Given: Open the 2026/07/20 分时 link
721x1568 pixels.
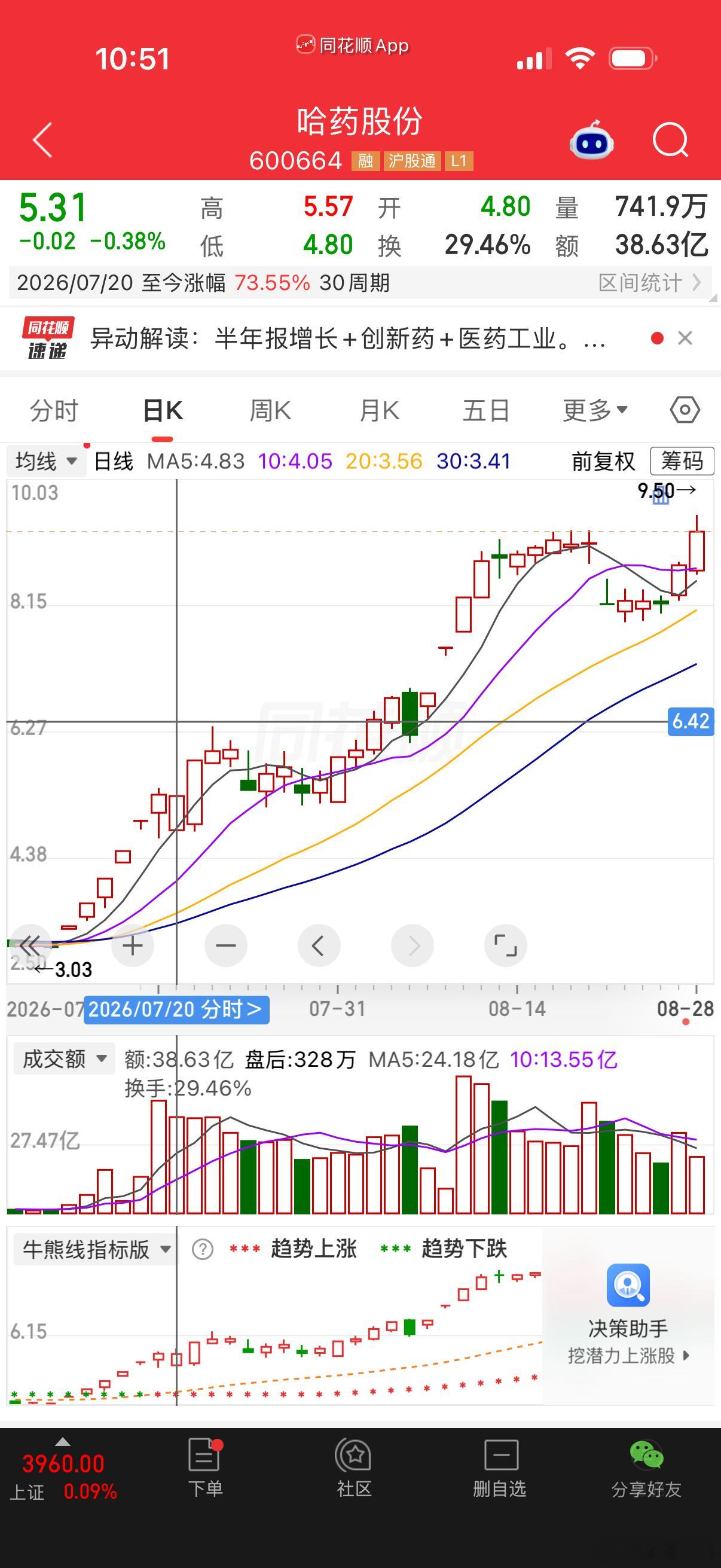Looking at the screenshot, I should [x=176, y=1009].
